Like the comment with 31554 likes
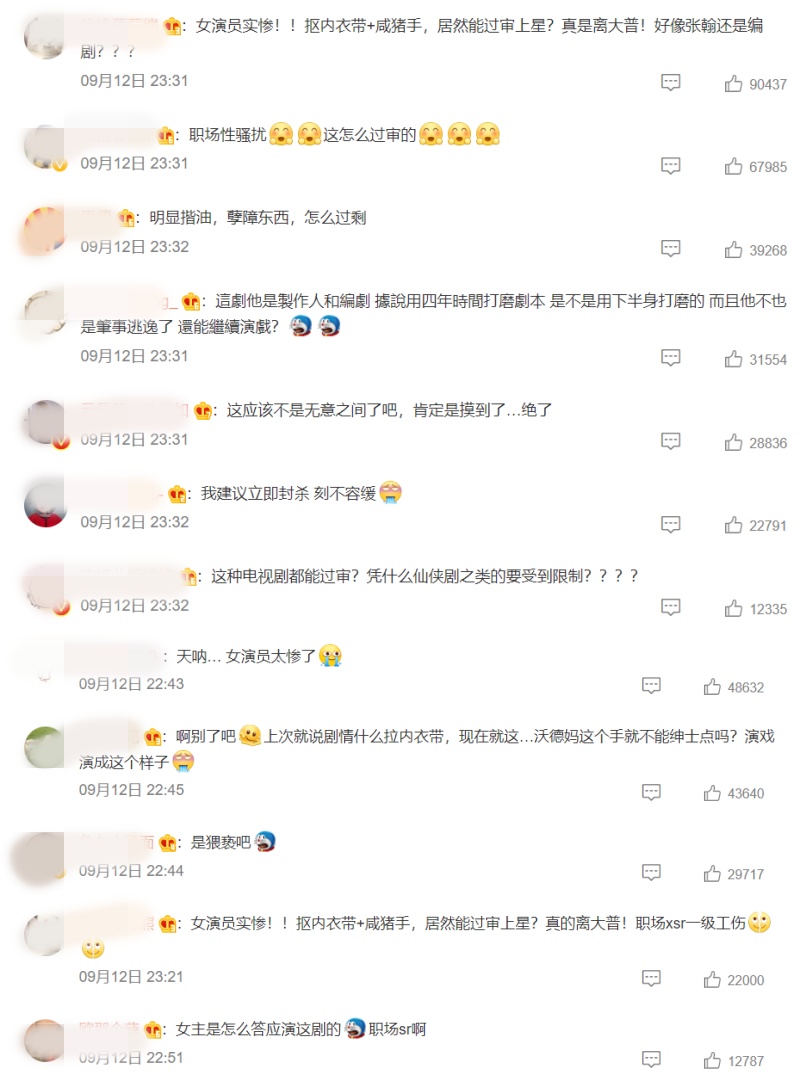 pos(733,359)
